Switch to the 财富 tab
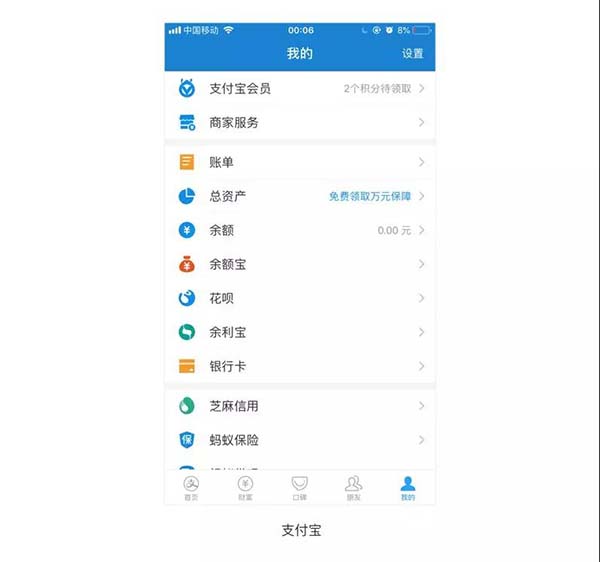 click(245, 488)
